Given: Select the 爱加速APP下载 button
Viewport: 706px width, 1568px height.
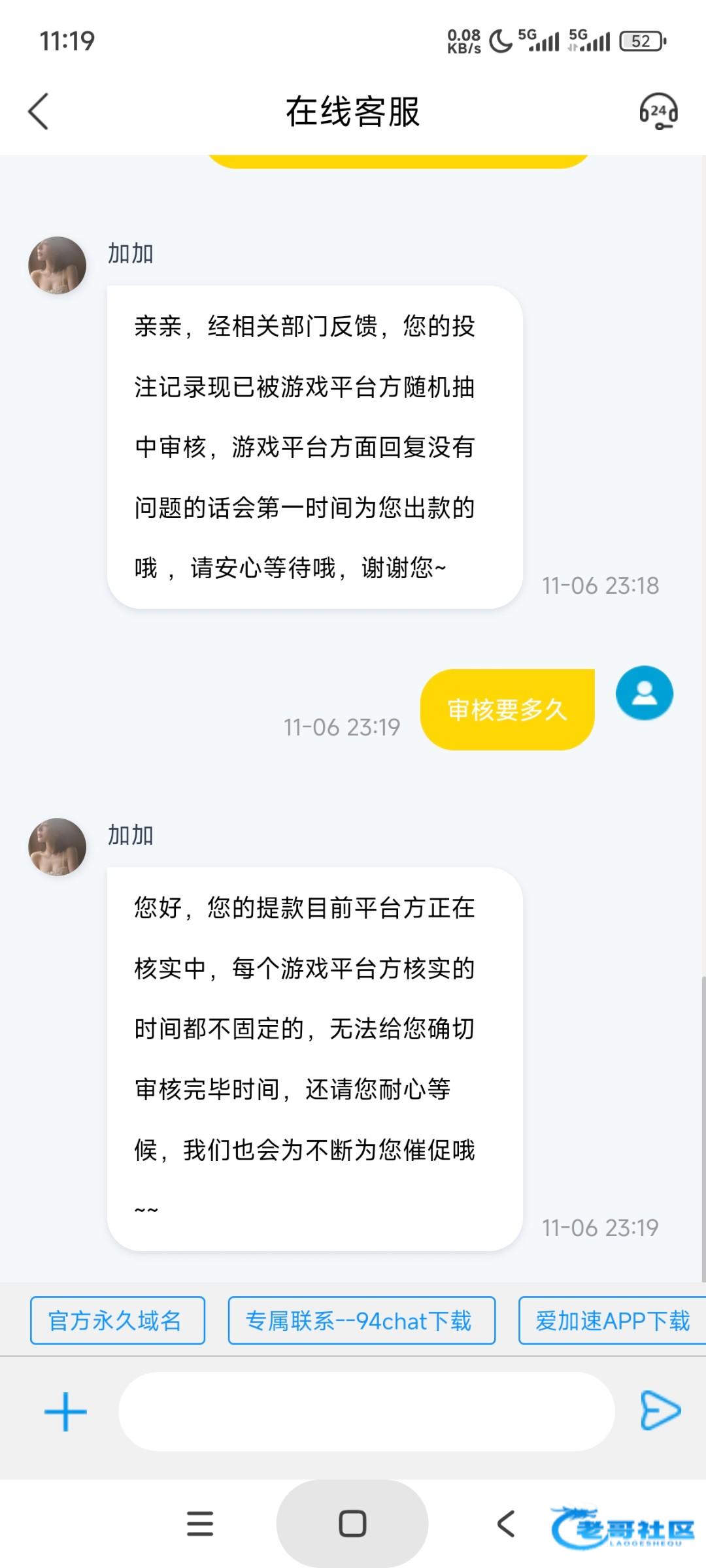Looking at the screenshot, I should (x=613, y=1320).
